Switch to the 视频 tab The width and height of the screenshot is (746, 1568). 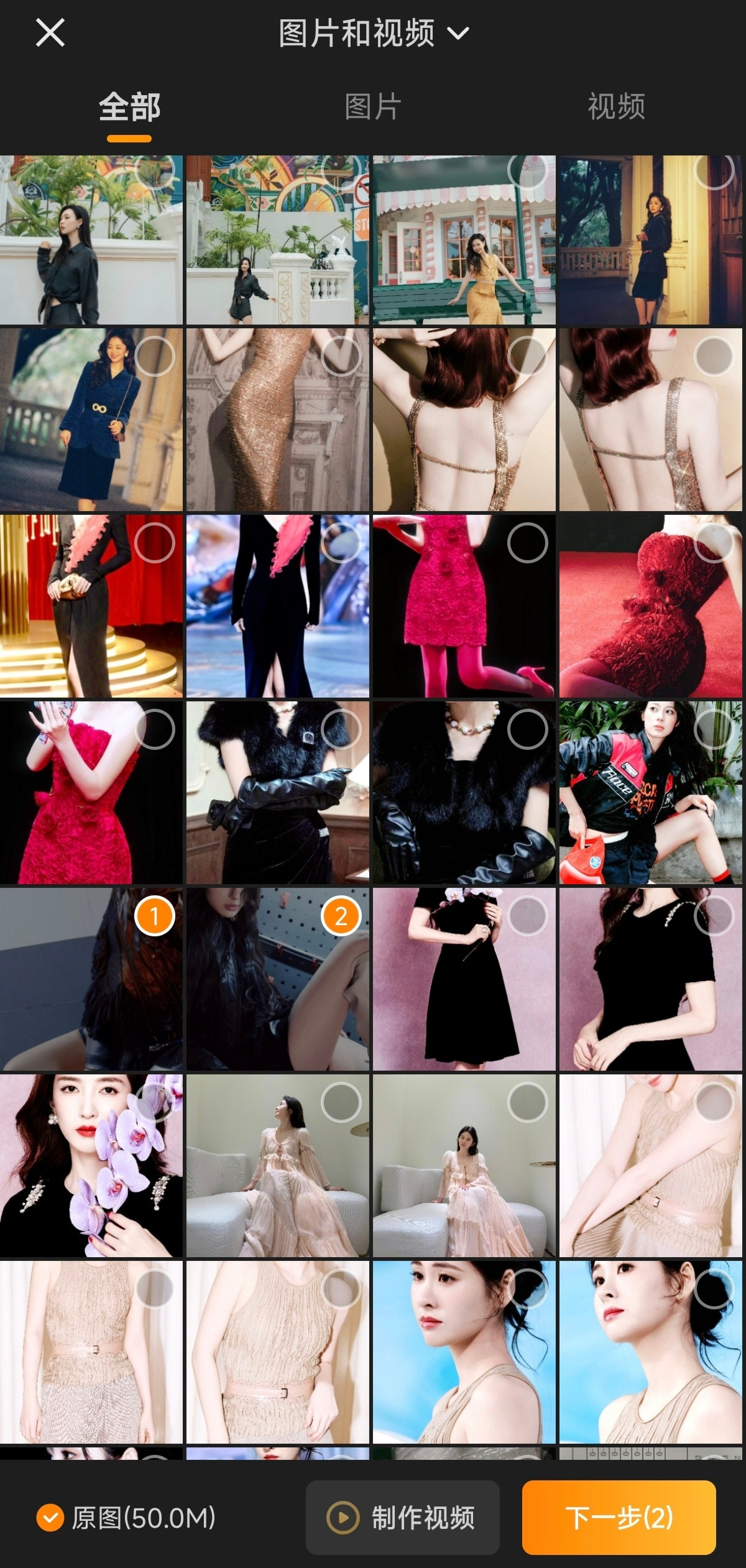(x=616, y=107)
